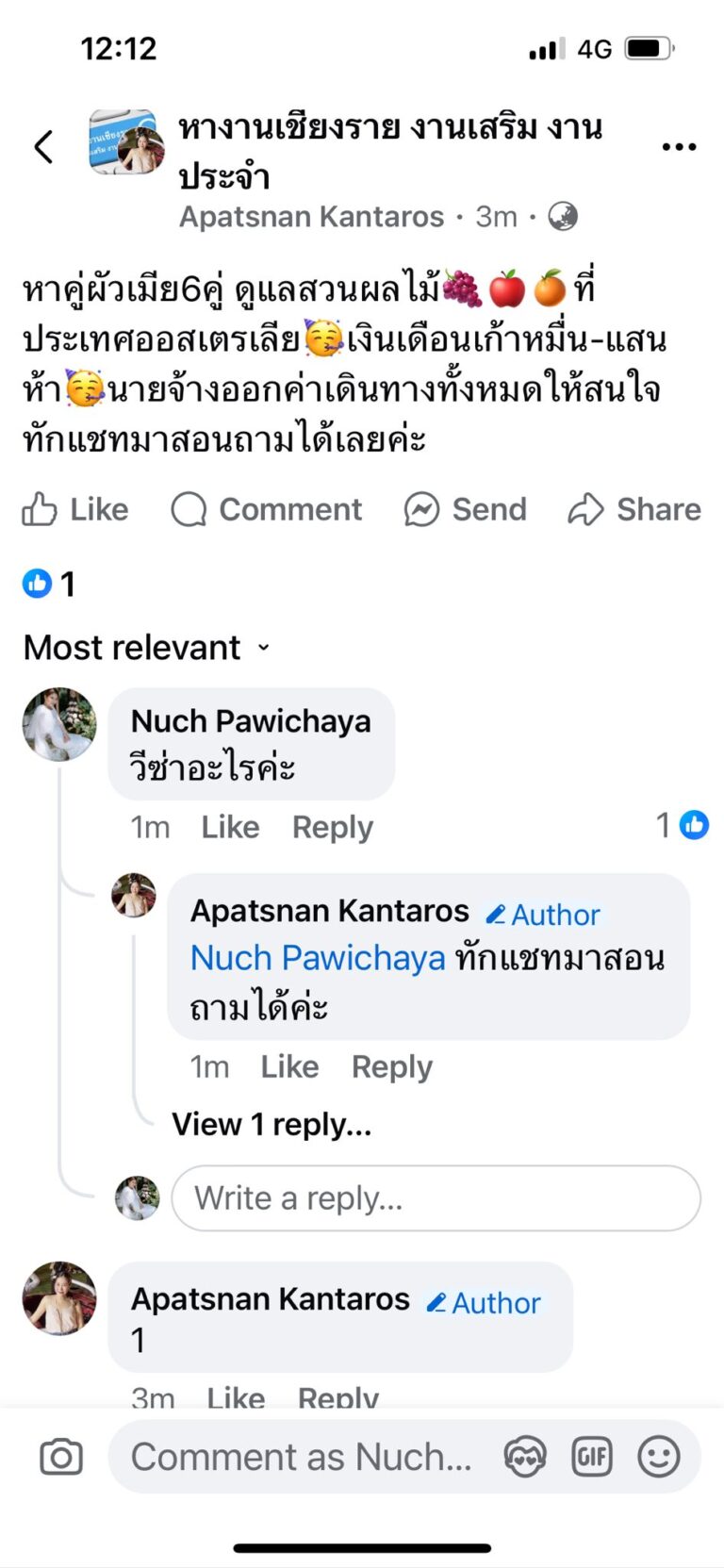724x1568 pixels.
Task: Go back using the back arrow
Action: (43, 147)
